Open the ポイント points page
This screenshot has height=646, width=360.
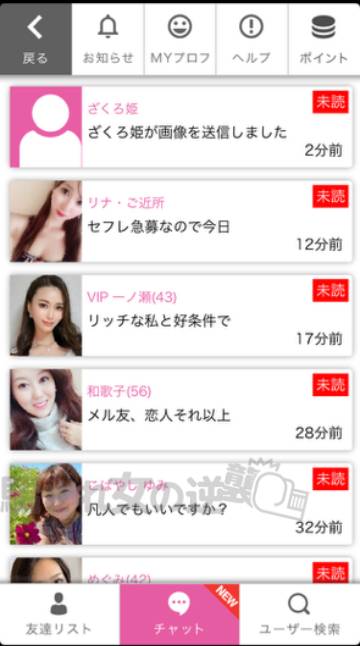click(x=324, y=39)
